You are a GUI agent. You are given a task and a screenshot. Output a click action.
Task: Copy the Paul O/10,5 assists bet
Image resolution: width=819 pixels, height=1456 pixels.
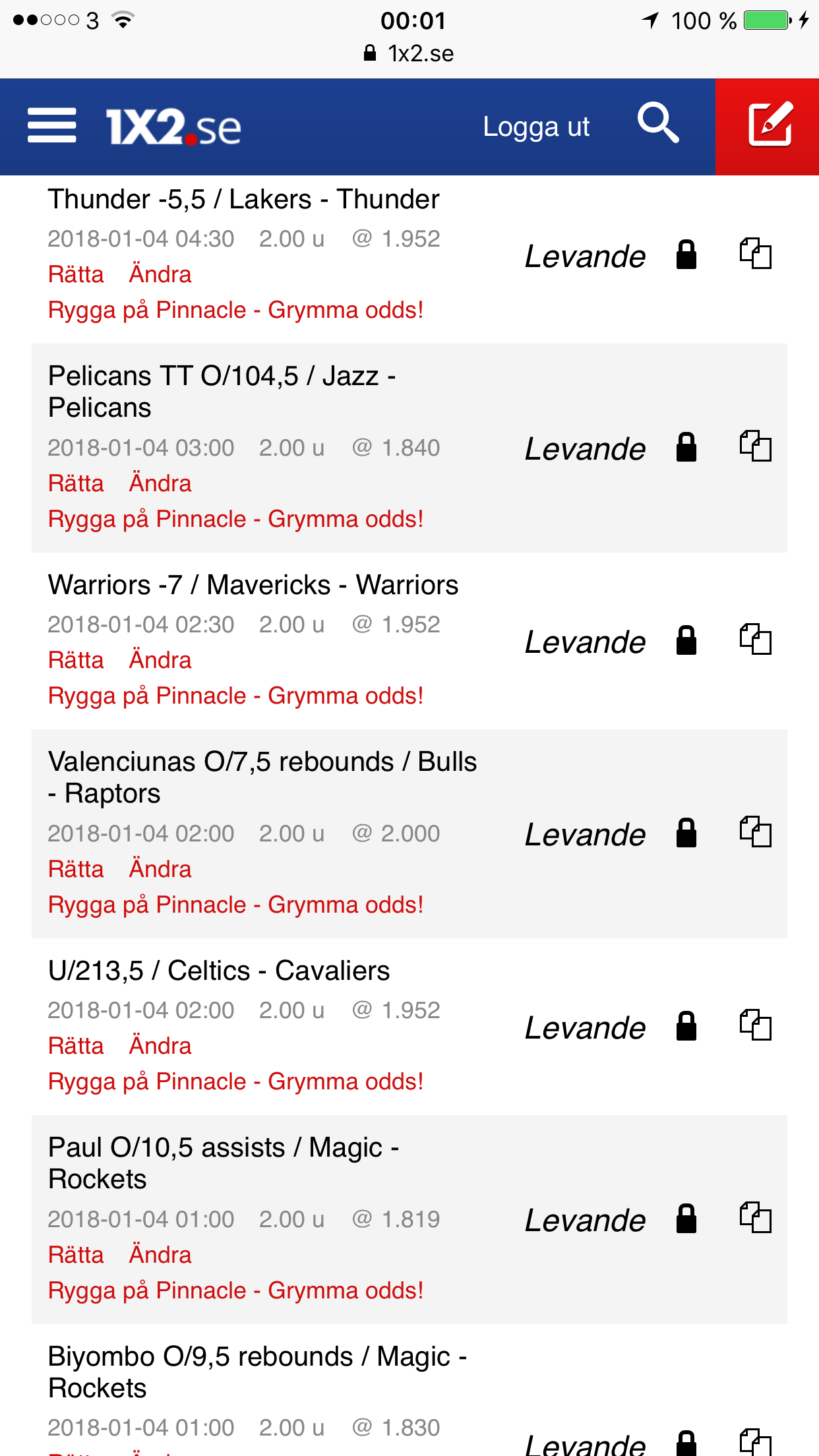pyautogui.click(x=755, y=1217)
